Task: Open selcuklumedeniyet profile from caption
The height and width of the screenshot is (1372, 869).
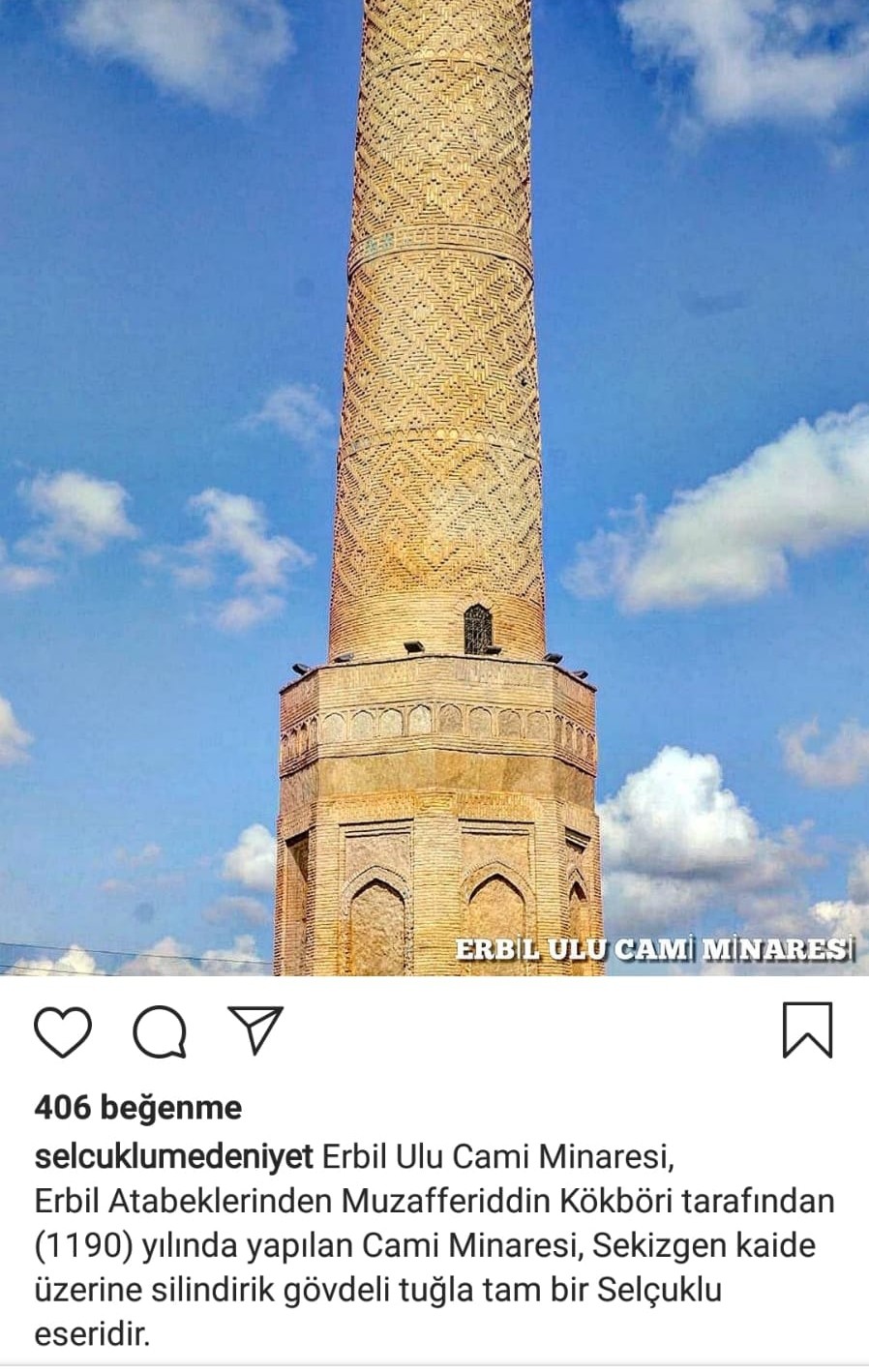Action: point(173,1156)
